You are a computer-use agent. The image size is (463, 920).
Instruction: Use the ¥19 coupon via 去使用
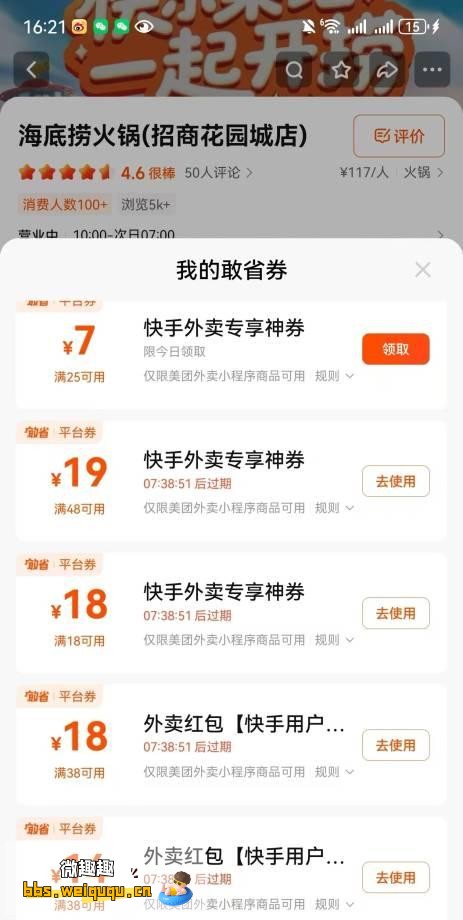point(396,481)
